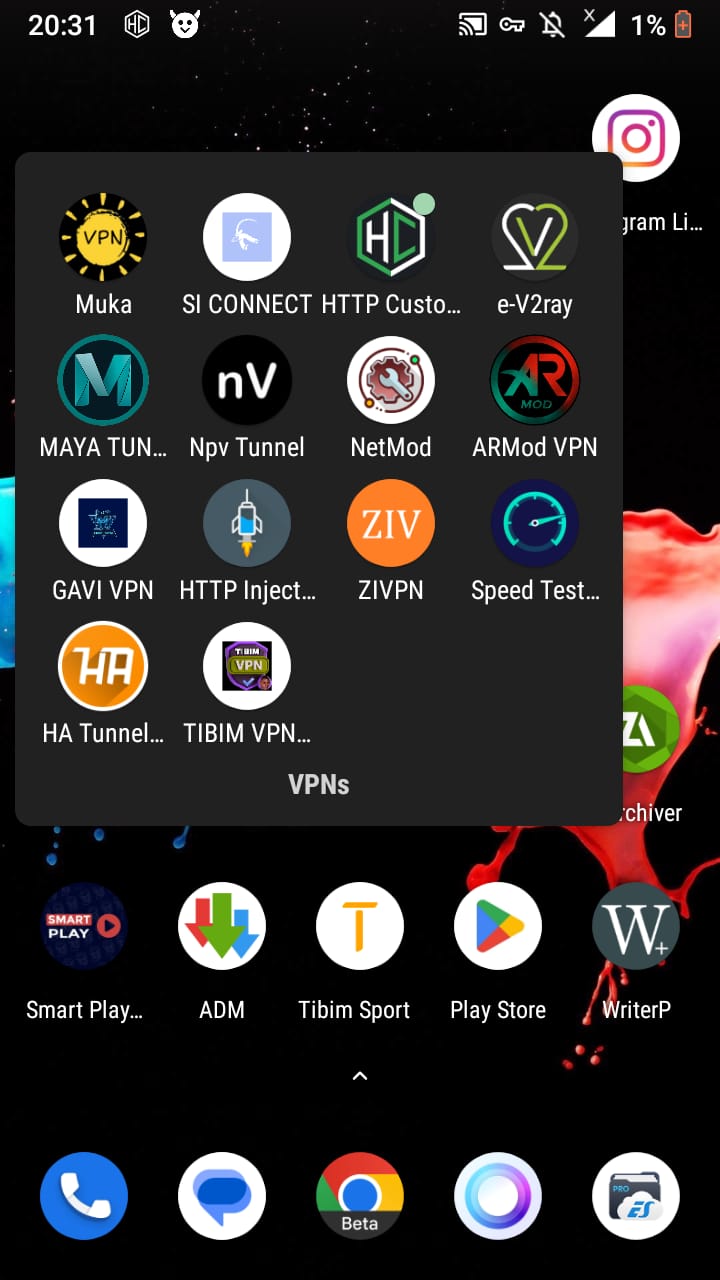Open HTTP Custom app
The height and width of the screenshot is (1280, 720).
pyautogui.click(x=391, y=237)
